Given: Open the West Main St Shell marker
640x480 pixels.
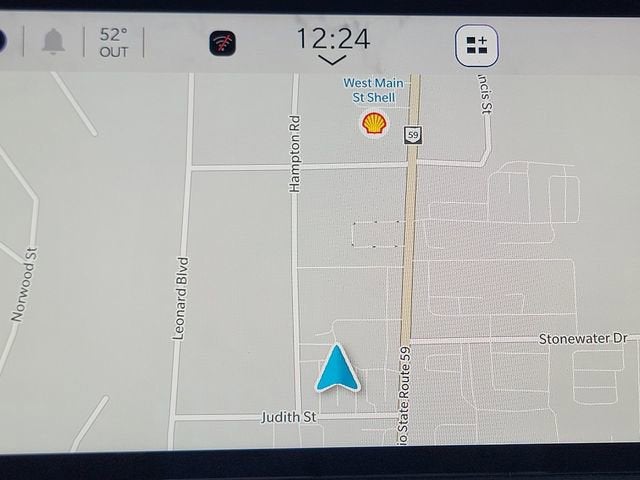Looking at the screenshot, I should coord(375,123).
